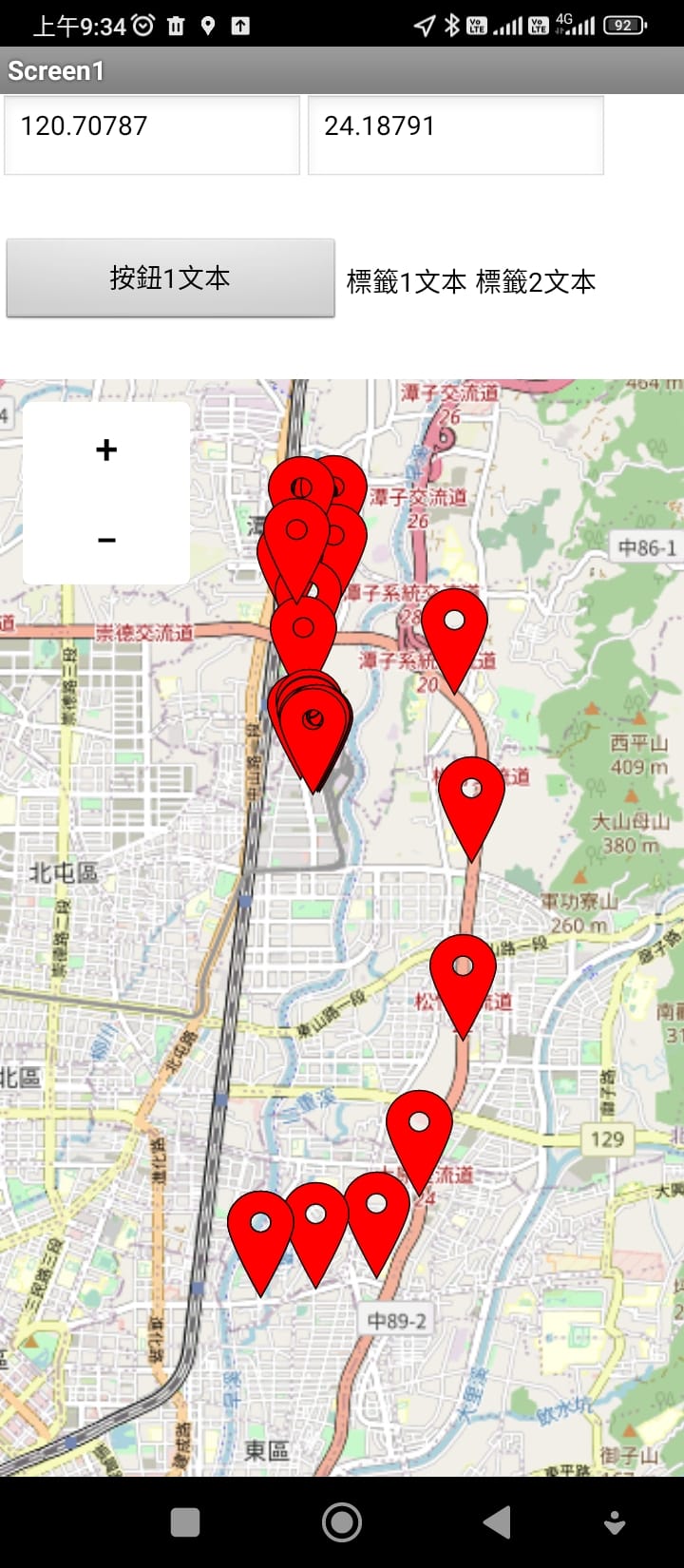Select the longitude field showing 120.70787
684x1568 pixels.
click(x=151, y=134)
